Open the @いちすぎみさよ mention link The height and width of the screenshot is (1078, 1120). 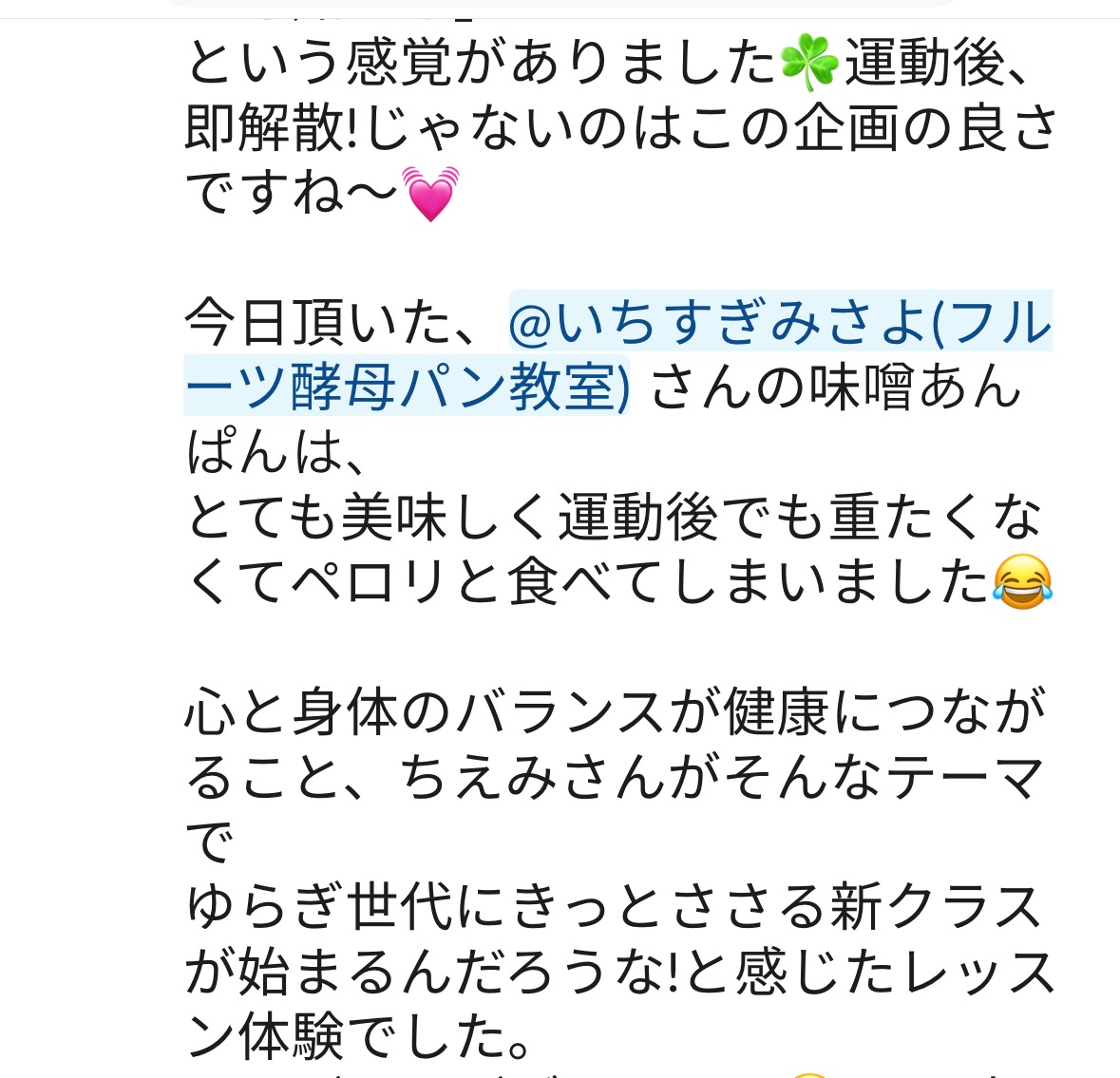pos(722,324)
